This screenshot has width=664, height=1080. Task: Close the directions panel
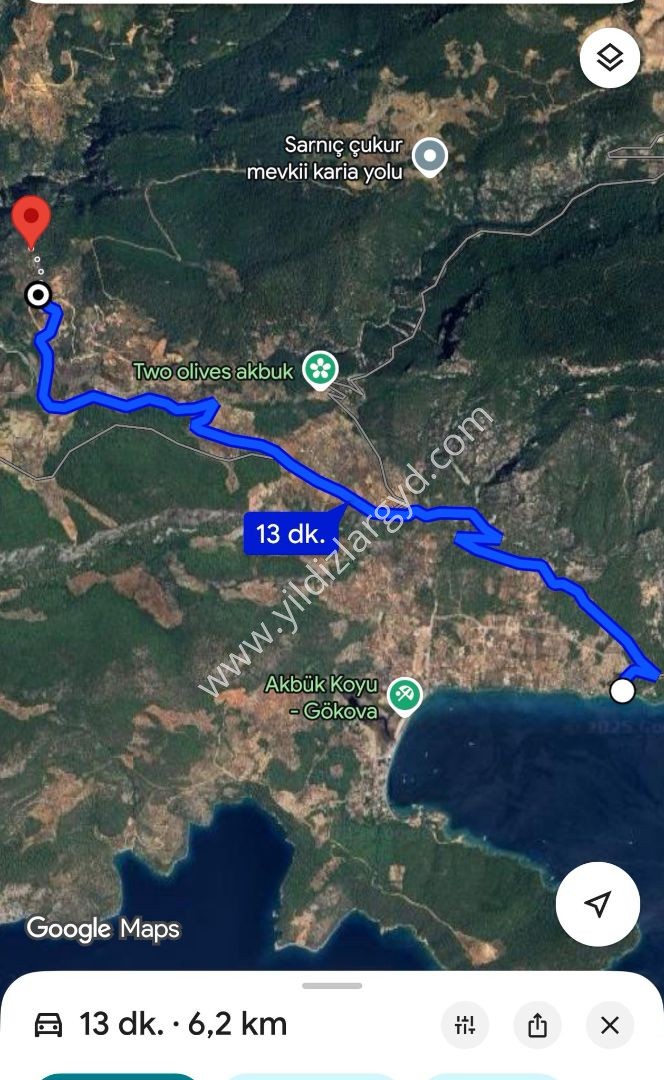[x=610, y=1026]
